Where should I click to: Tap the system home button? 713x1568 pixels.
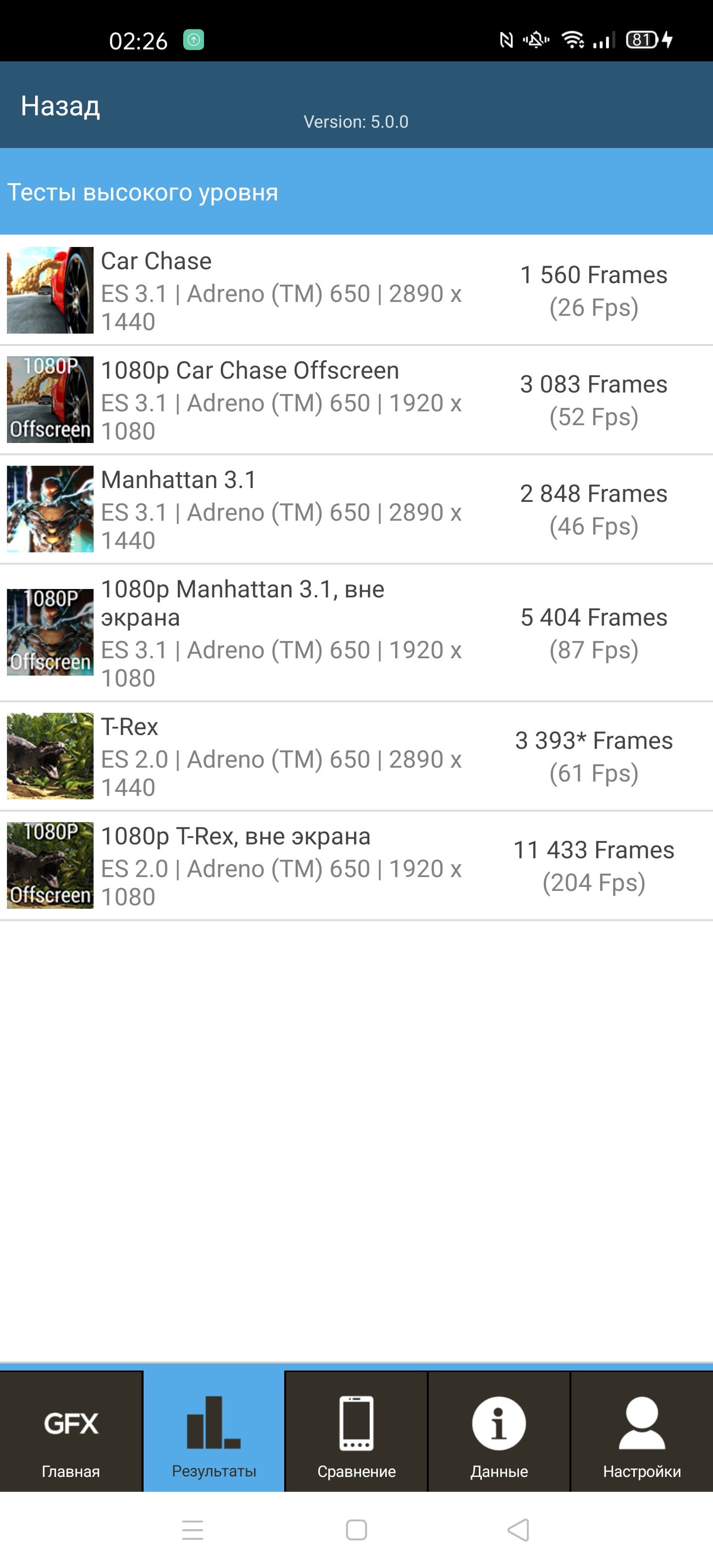pyautogui.click(x=356, y=1530)
